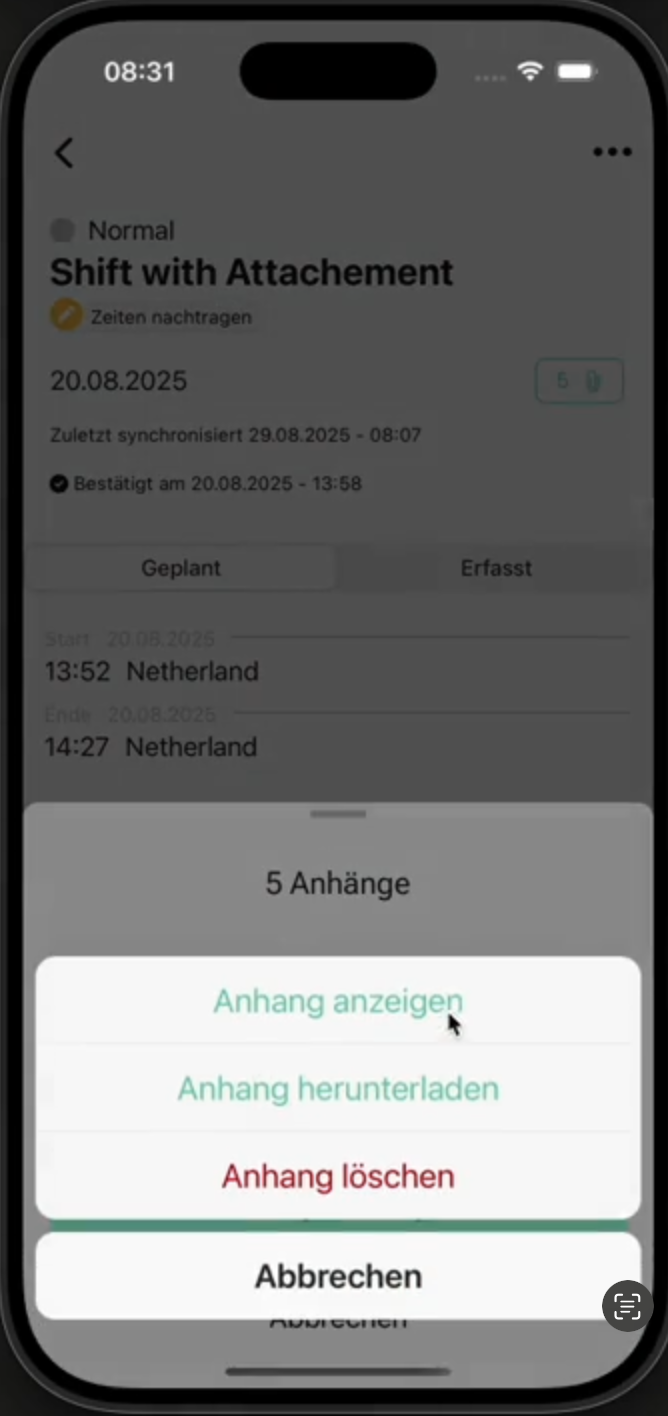
Task: Tap Anhang löschen to delete attachment
Action: click(338, 1176)
